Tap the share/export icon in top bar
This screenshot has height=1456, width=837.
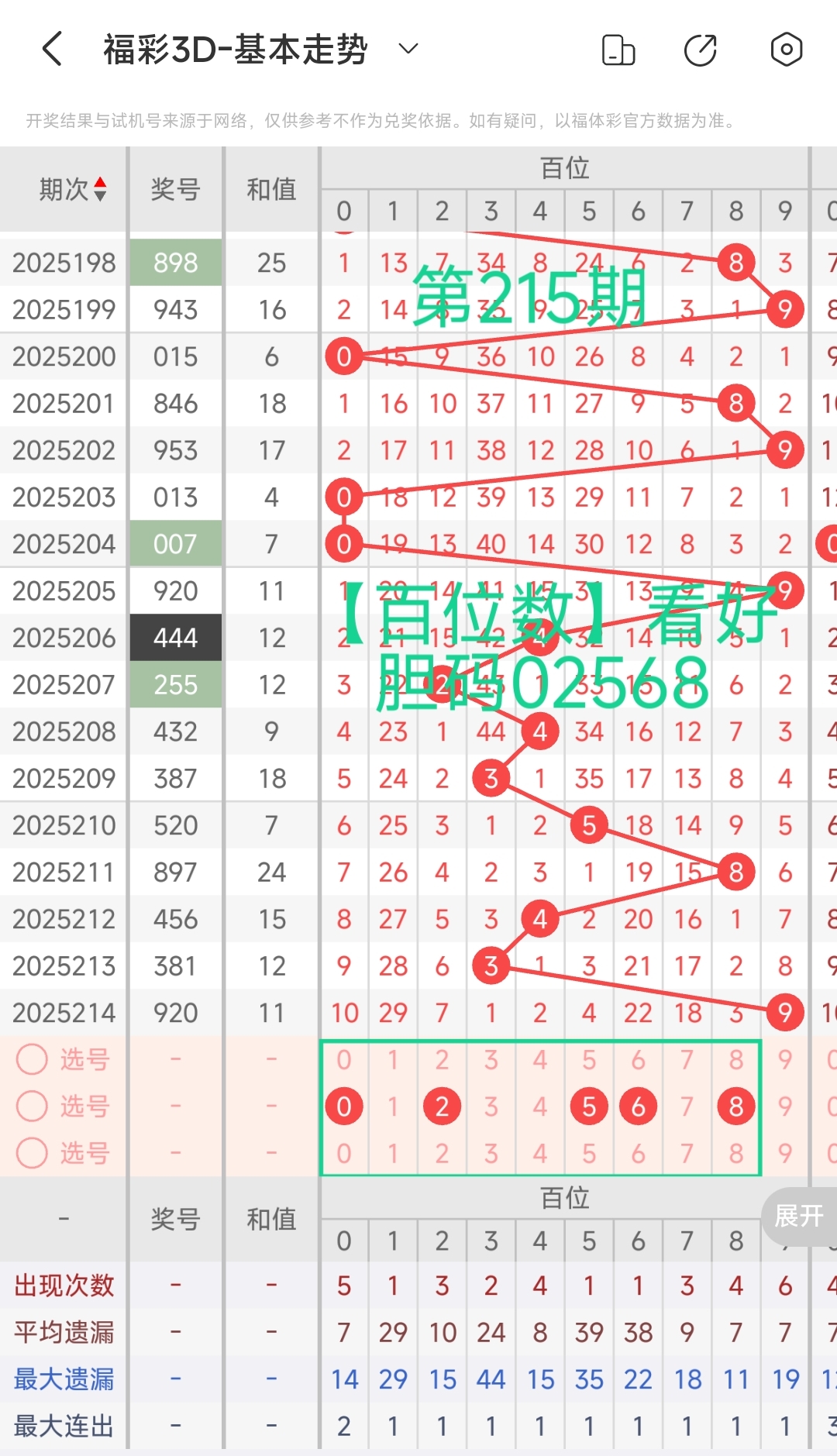click(701, 49)
